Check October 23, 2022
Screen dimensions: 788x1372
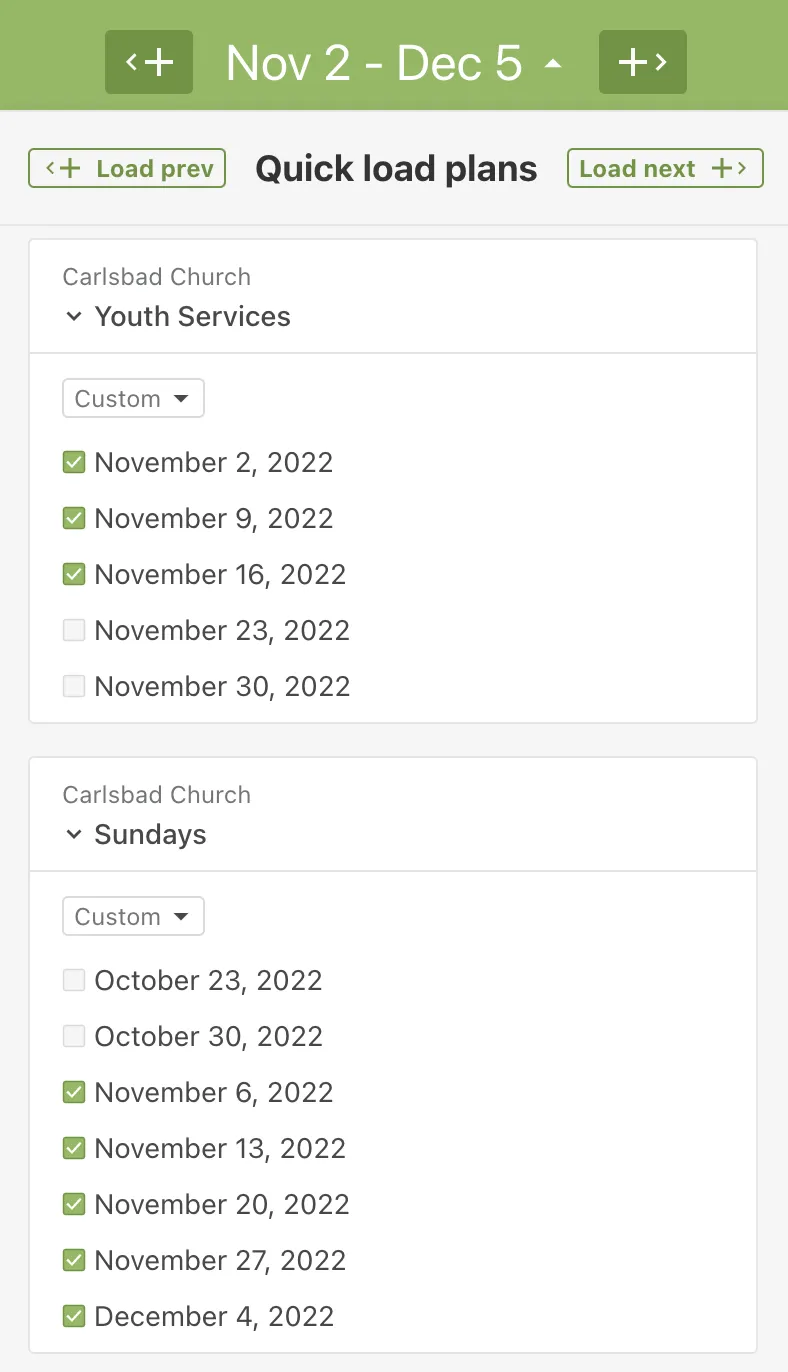coord(74,980)
